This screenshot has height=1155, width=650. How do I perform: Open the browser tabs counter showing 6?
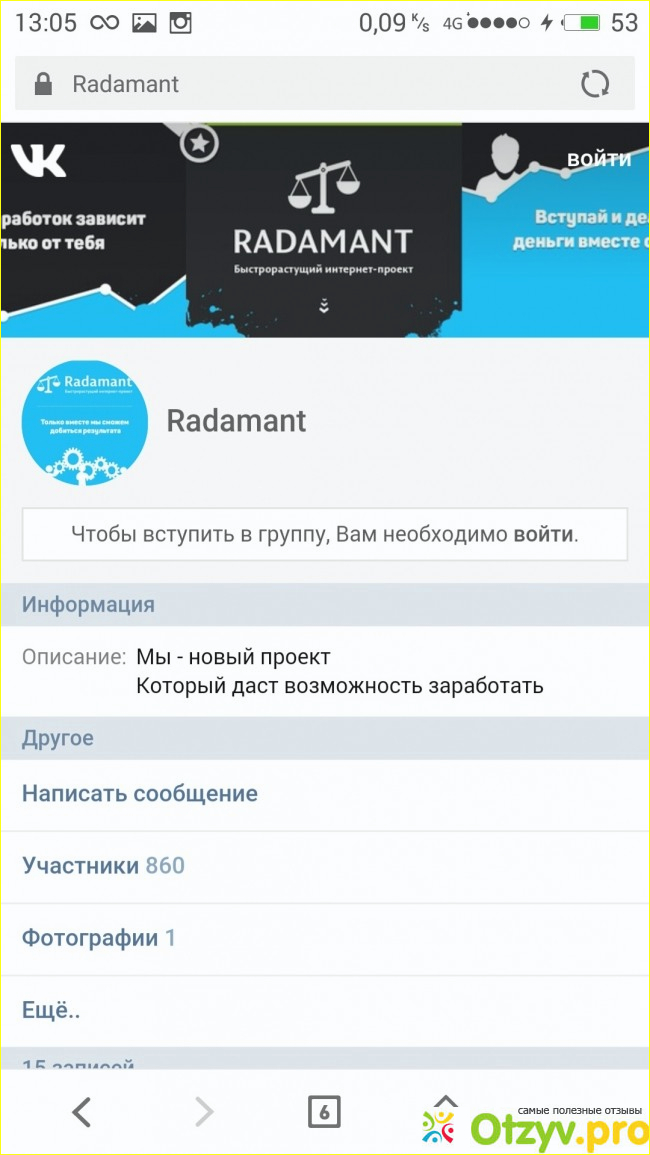tap(324, 1112)
